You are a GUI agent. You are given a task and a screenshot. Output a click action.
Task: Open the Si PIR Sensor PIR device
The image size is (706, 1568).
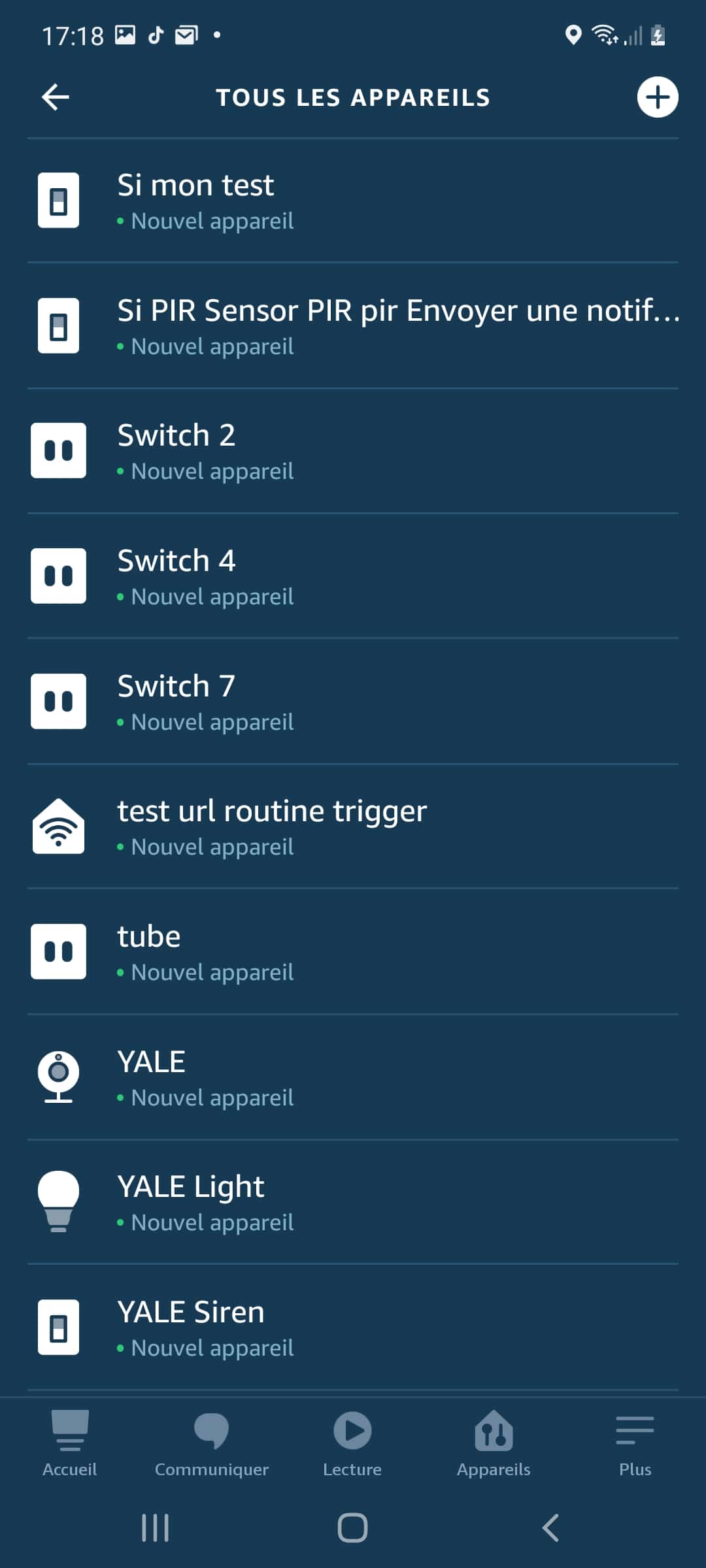click(353, 326)
